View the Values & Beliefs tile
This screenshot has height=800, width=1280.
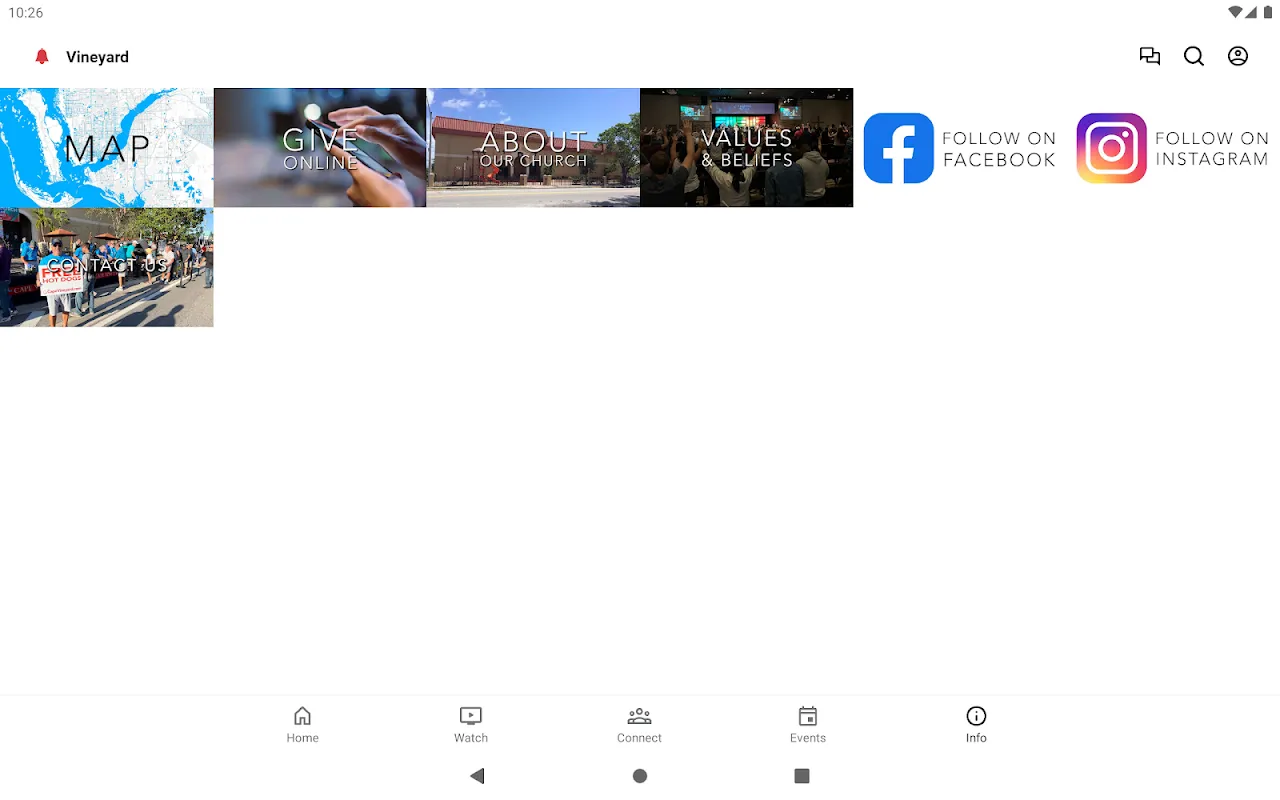(746, 148)
